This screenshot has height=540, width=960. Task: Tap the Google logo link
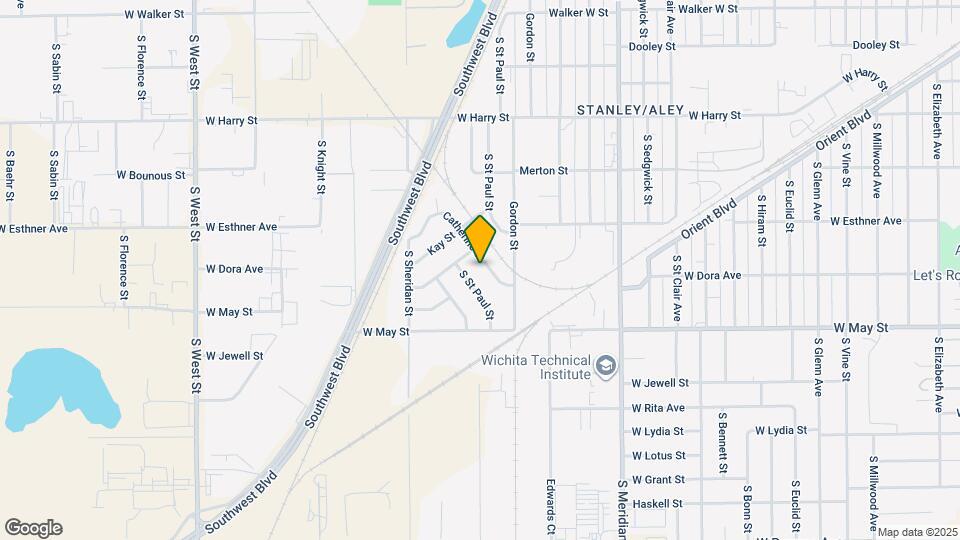34,528
